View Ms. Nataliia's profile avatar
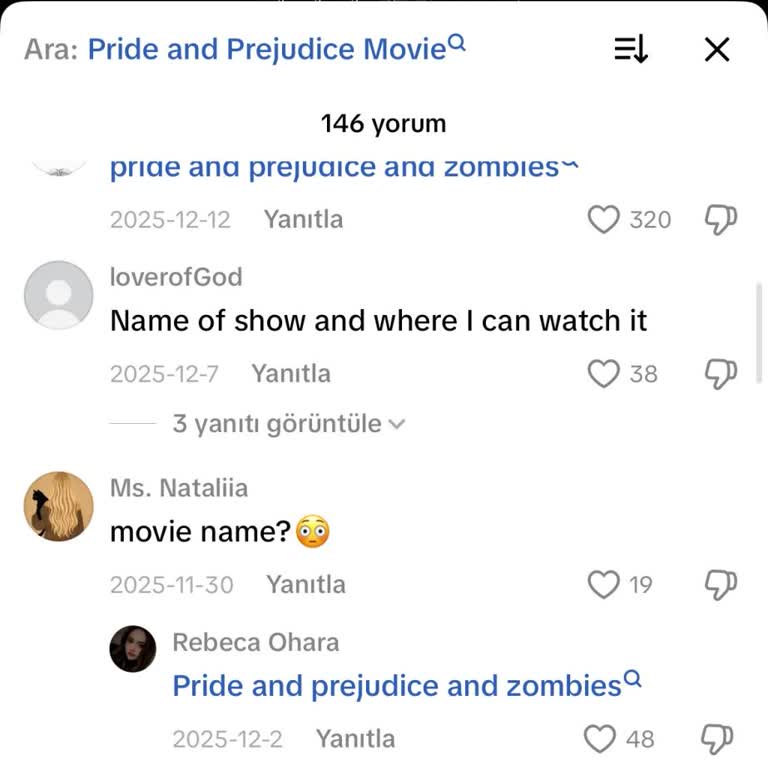 tap(59, 506)
